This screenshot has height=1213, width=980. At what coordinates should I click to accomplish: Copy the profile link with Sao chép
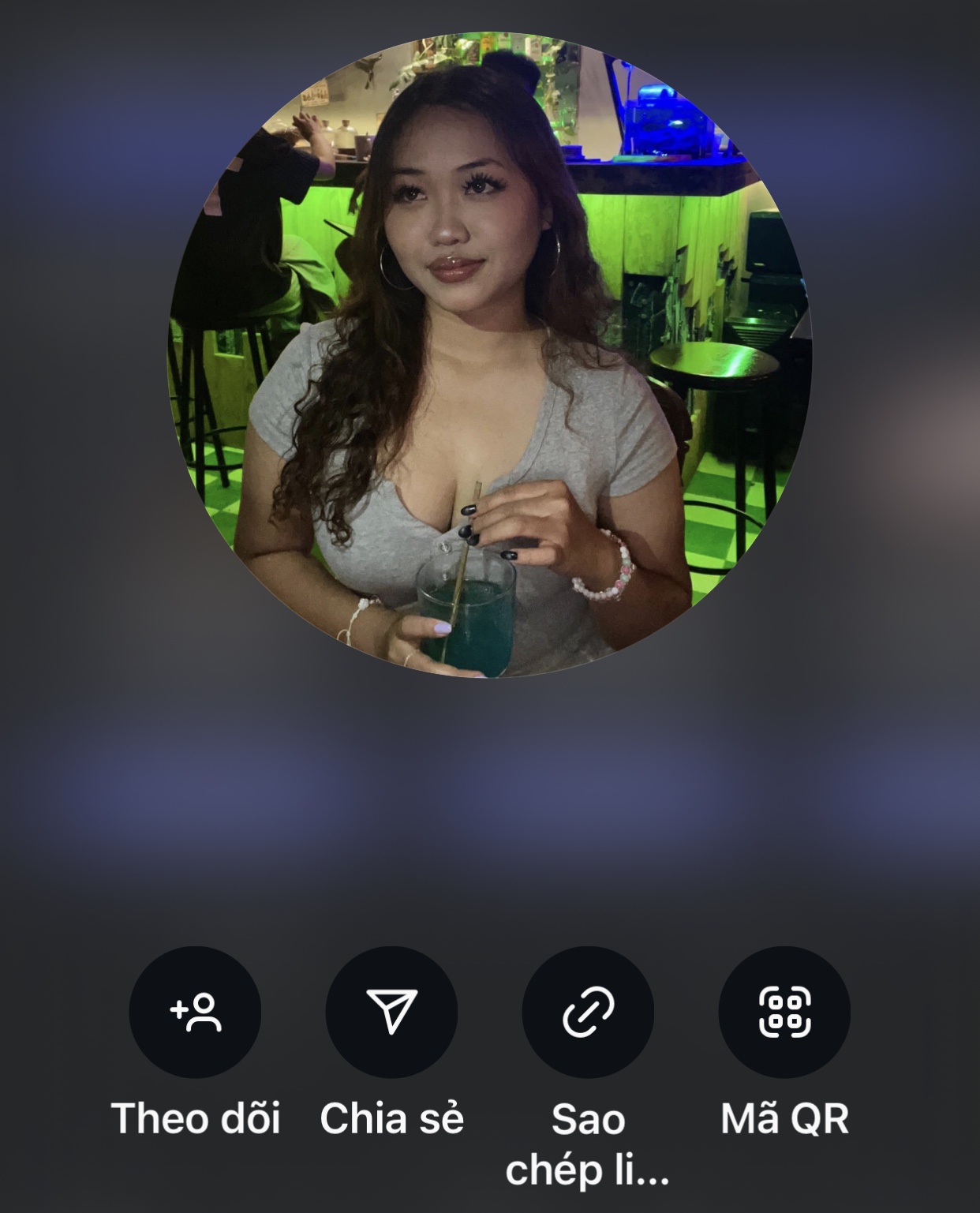click(x=588, y=1012)
